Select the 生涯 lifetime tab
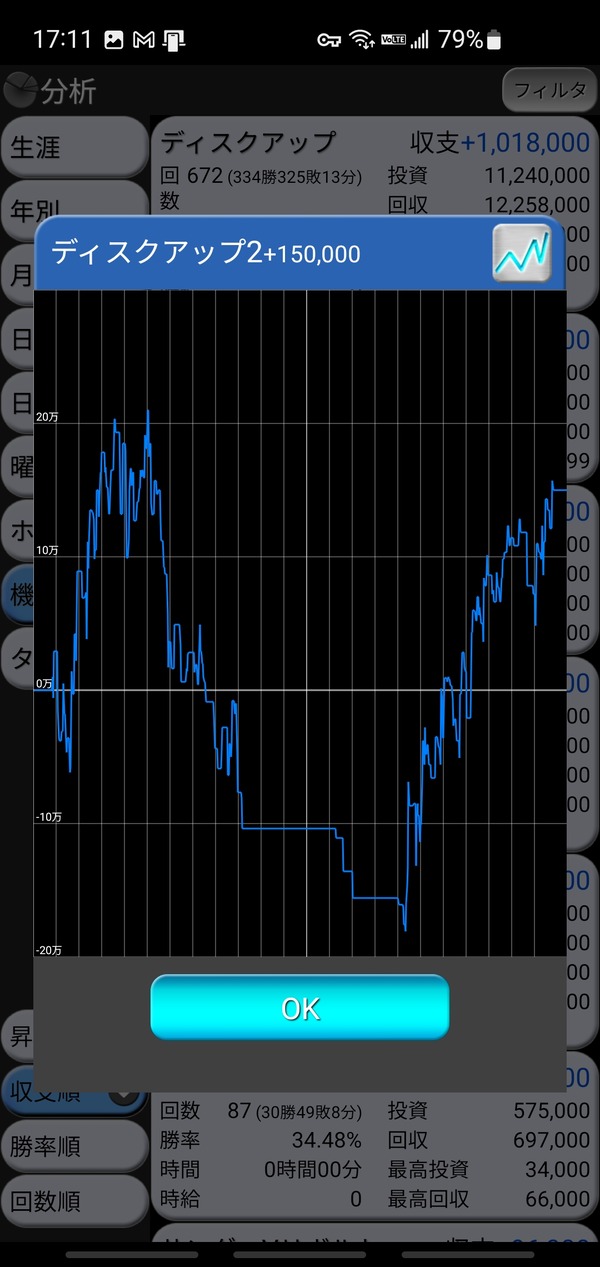This screenshot has height=1267, width=600. click(75, 147)
